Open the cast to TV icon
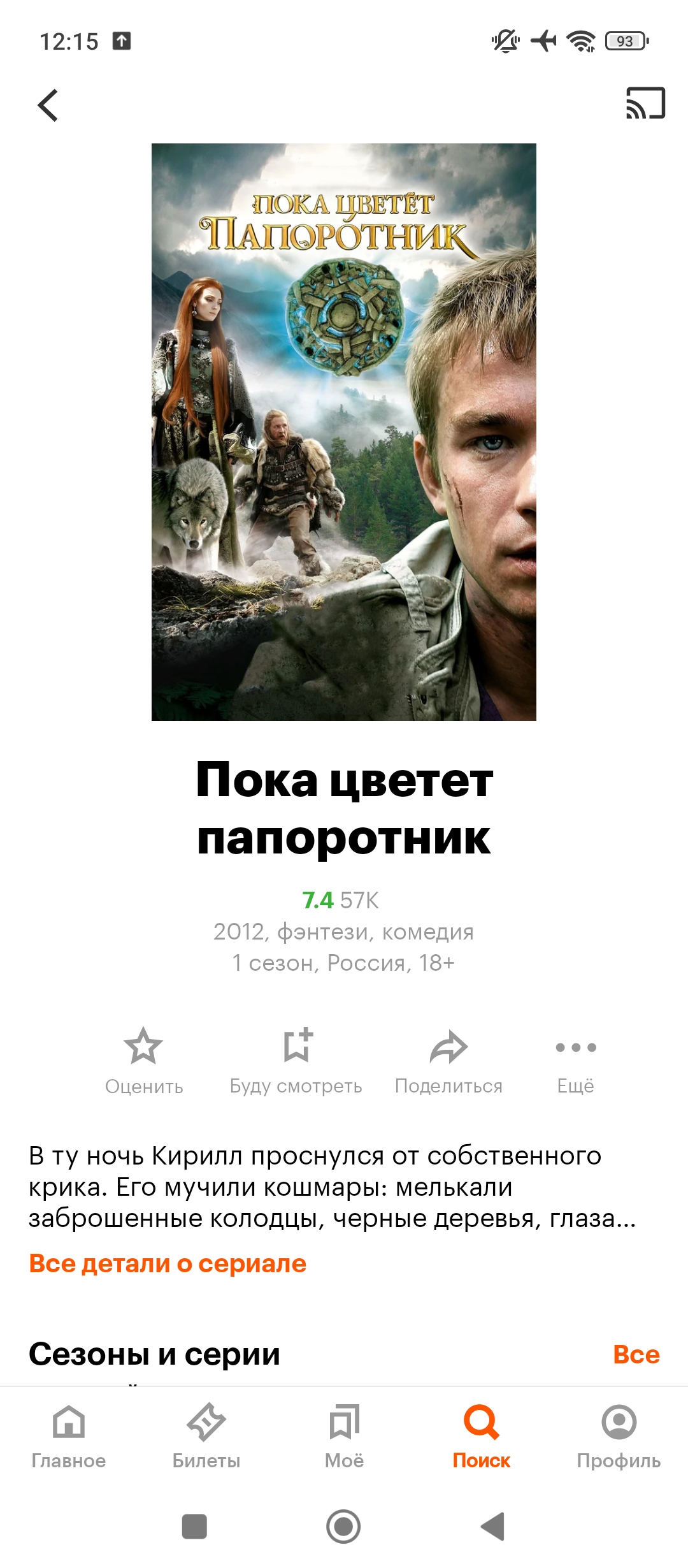This screenshot has height=1568, width=688. point(645,103)
